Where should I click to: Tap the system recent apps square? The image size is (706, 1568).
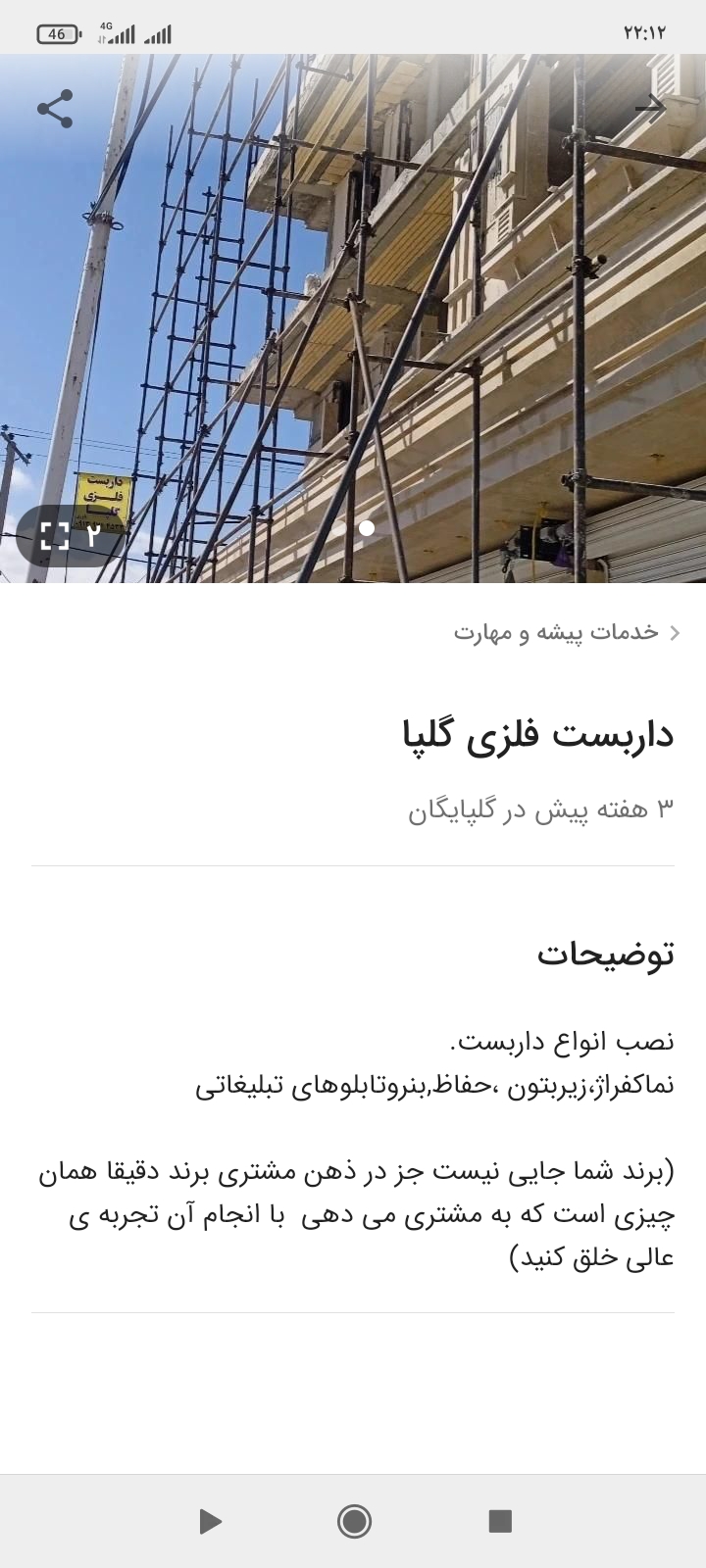pos(500,1521)
